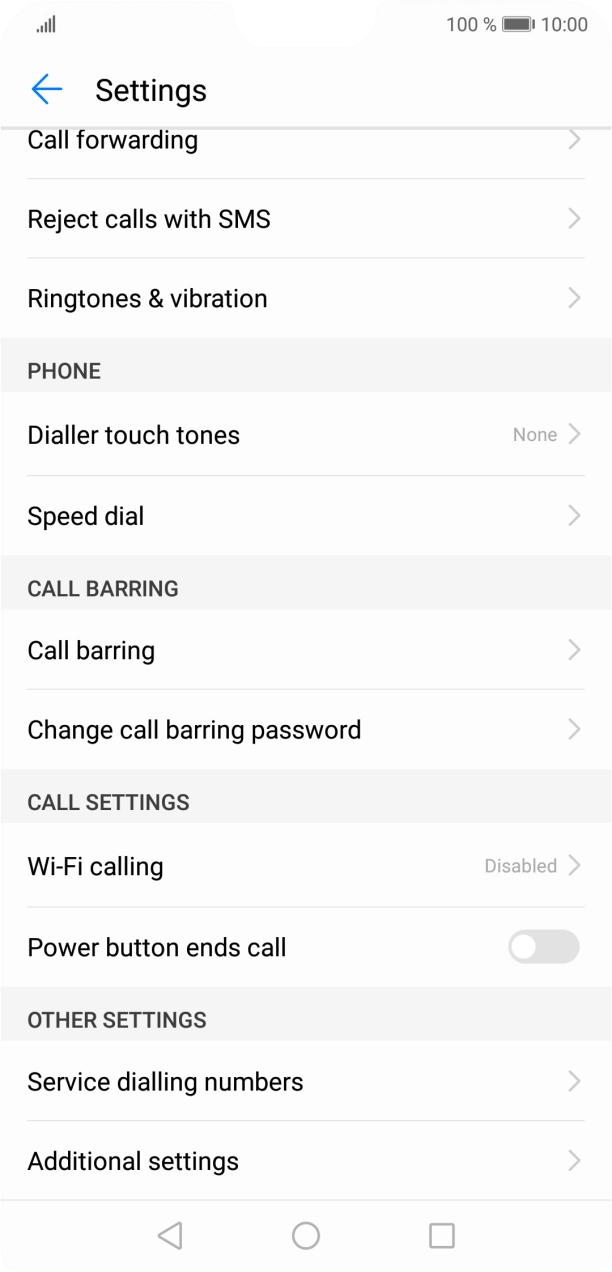Open Service dialling numbers
612x1272 pixels.
[306, 1081]
